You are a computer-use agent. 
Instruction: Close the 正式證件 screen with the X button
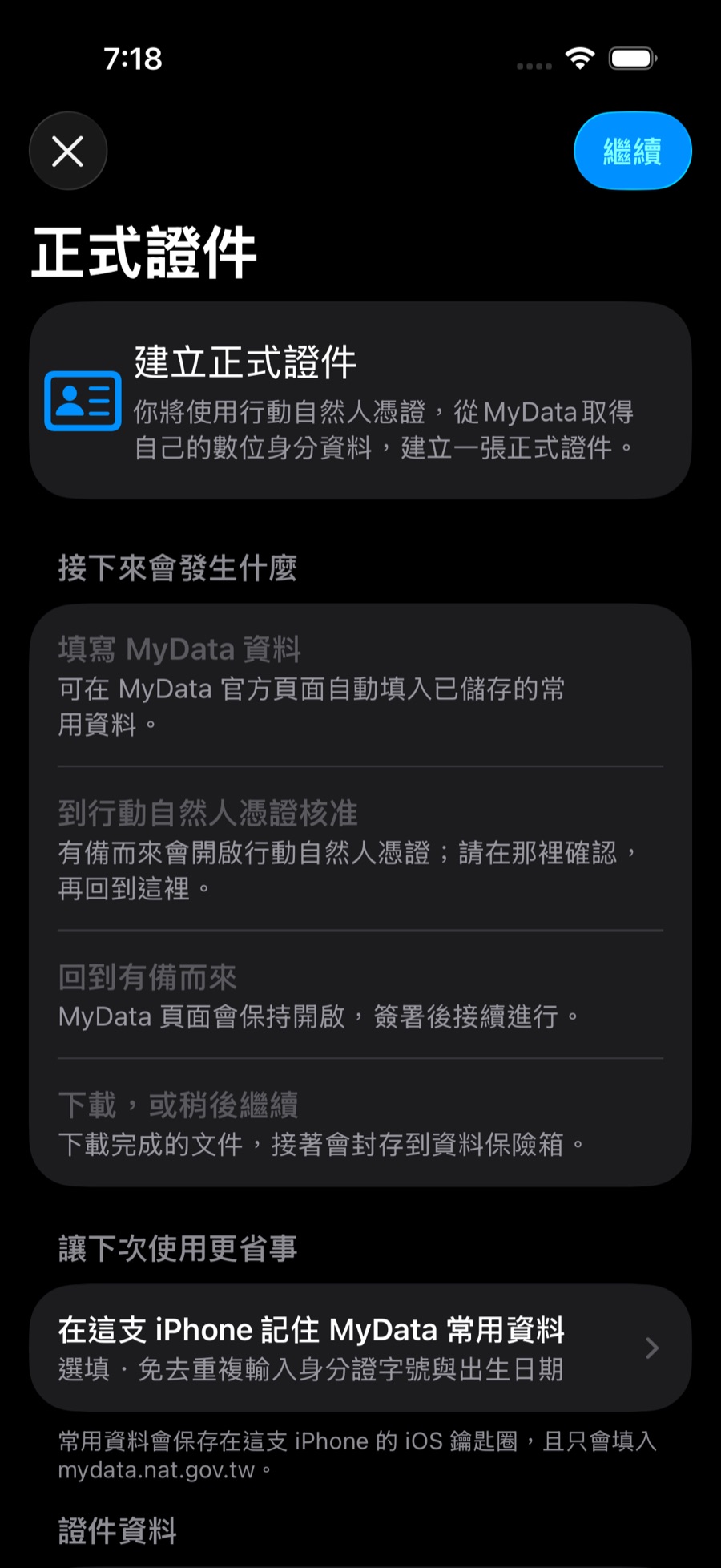tap(68, 151)
